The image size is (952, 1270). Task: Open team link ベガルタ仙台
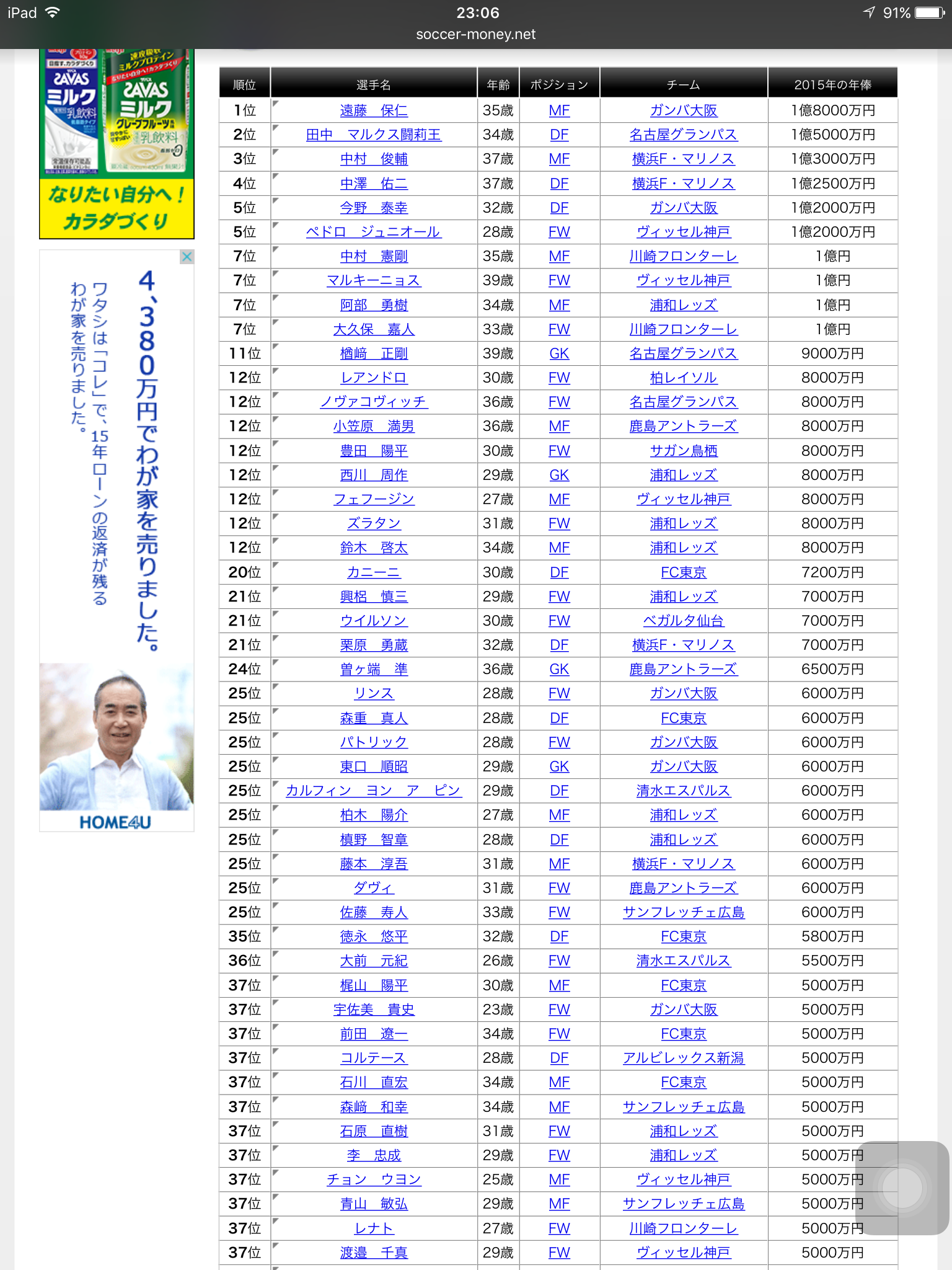(683, 621)
